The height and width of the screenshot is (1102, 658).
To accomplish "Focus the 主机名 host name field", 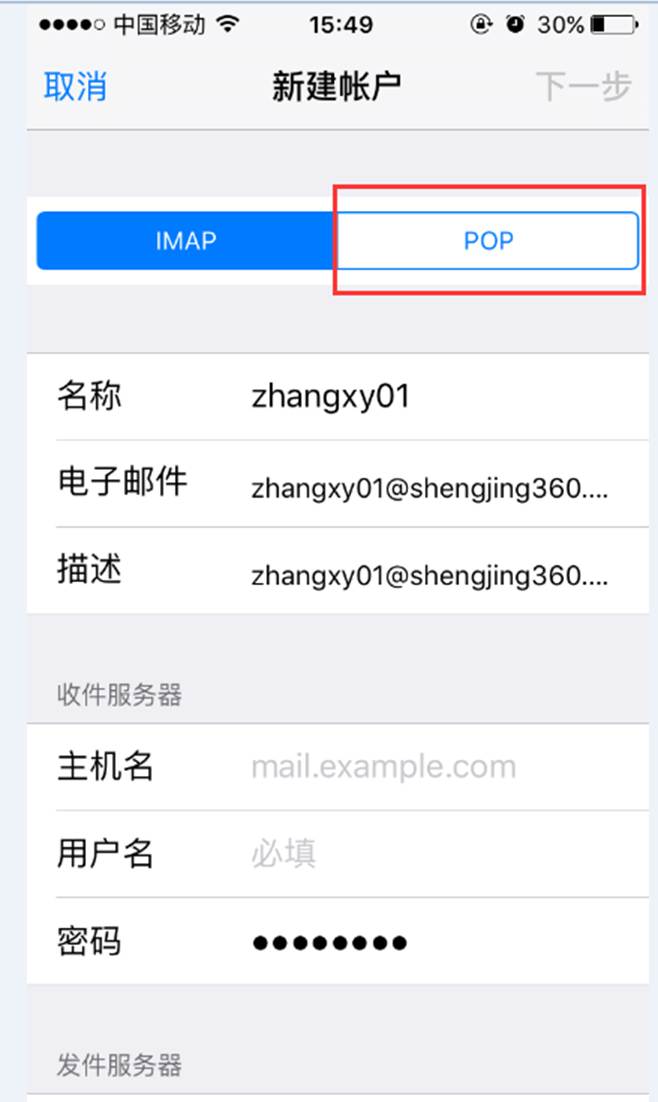I will 337,766.
